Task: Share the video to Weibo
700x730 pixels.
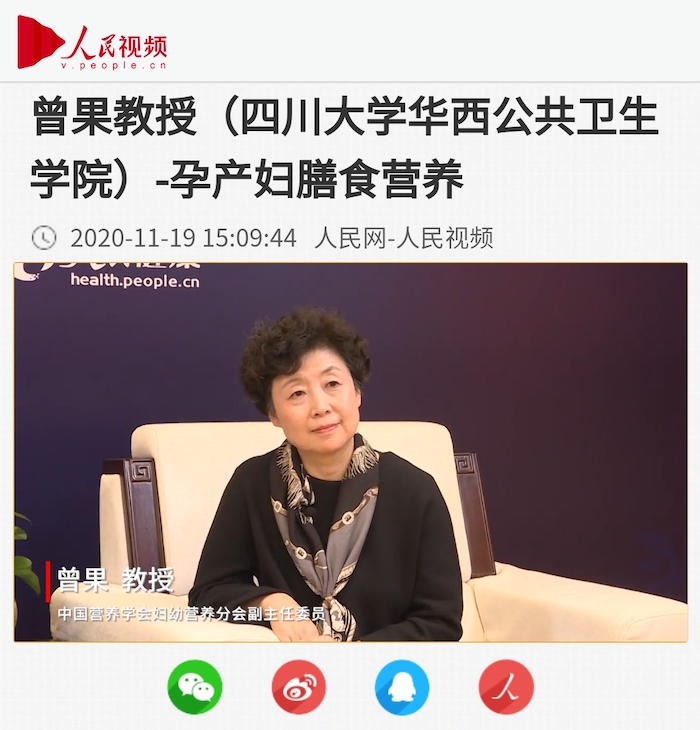Action: pyautogui.click(x=299, y=687)
